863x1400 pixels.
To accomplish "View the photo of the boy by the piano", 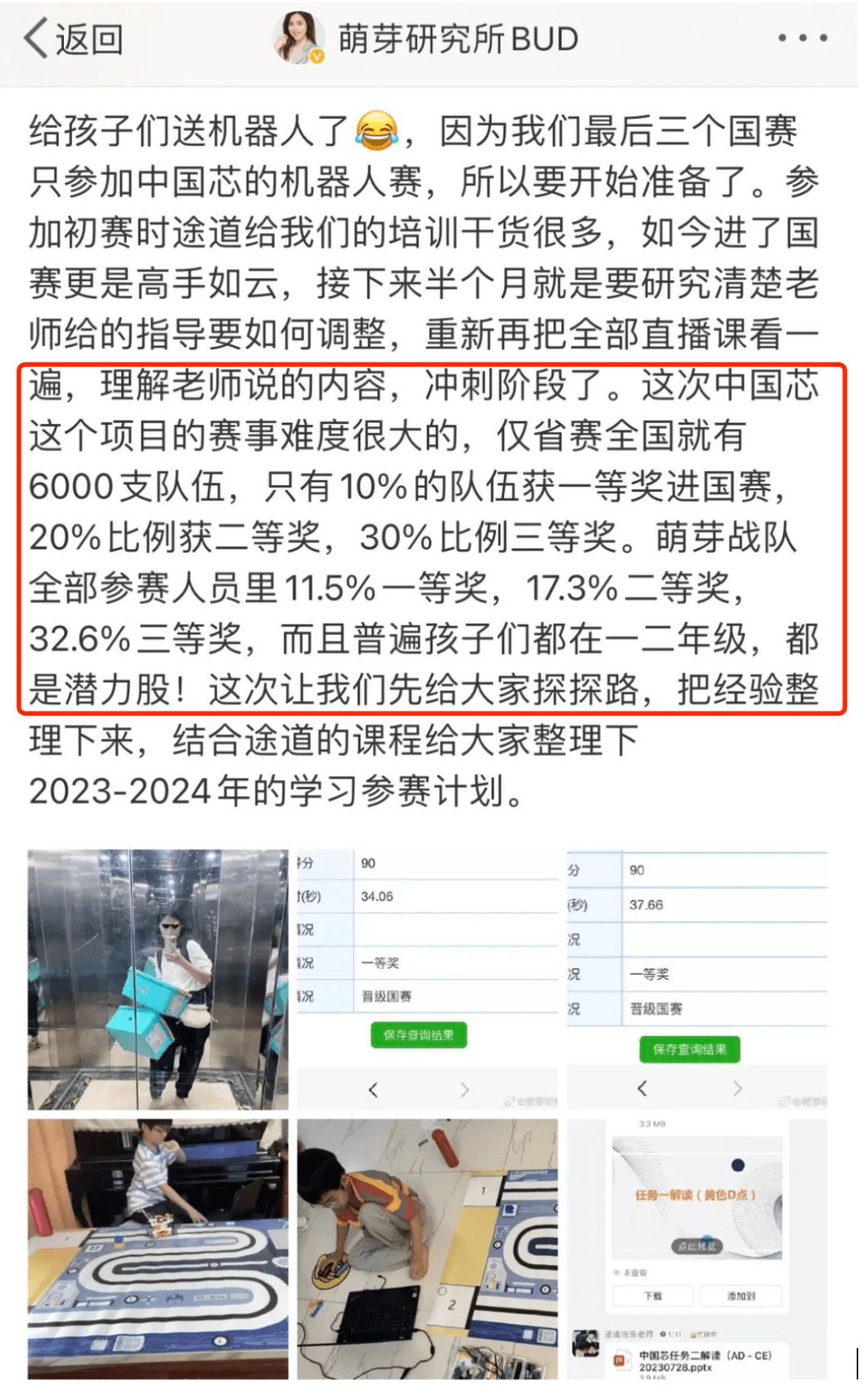I will [x=158, y=1248].
